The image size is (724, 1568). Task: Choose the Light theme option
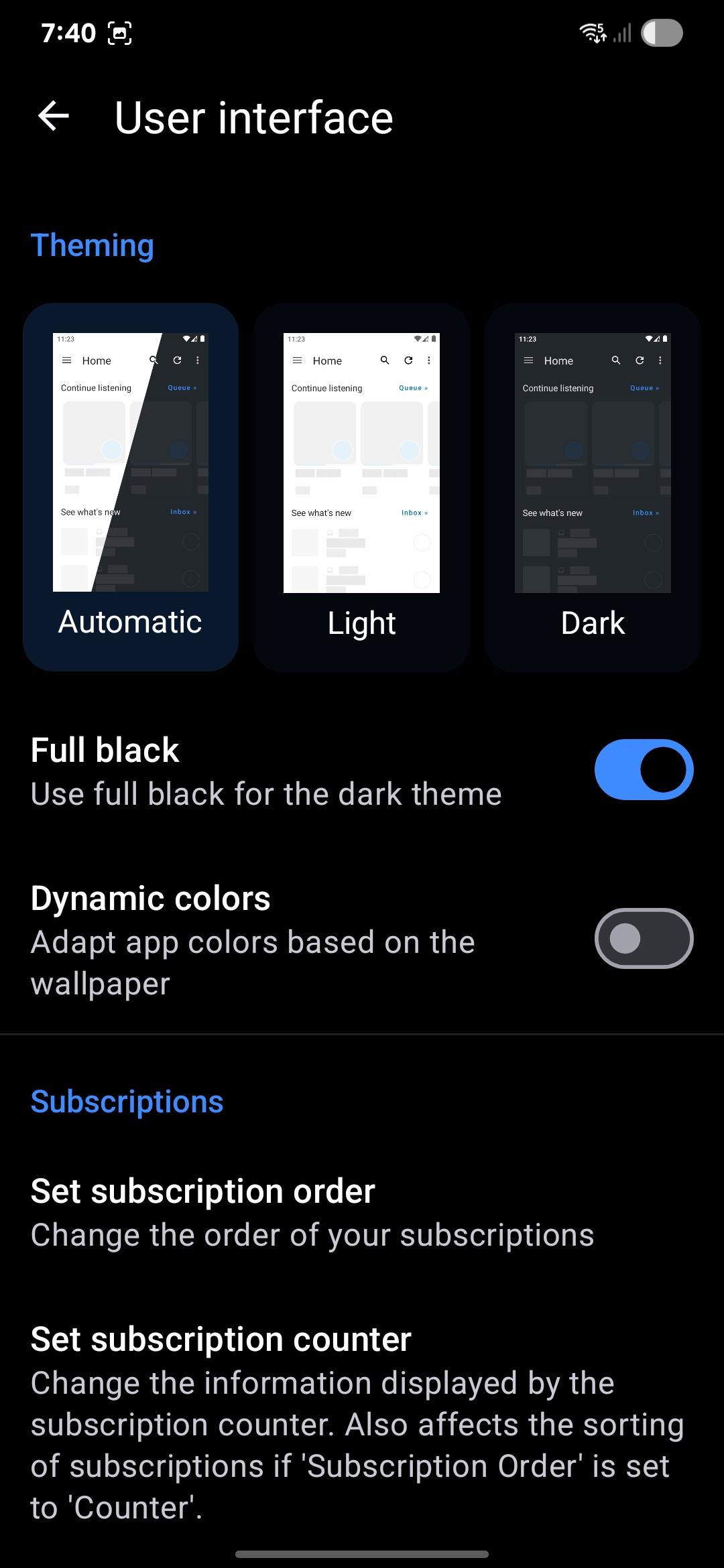click(x=361, y=487)
